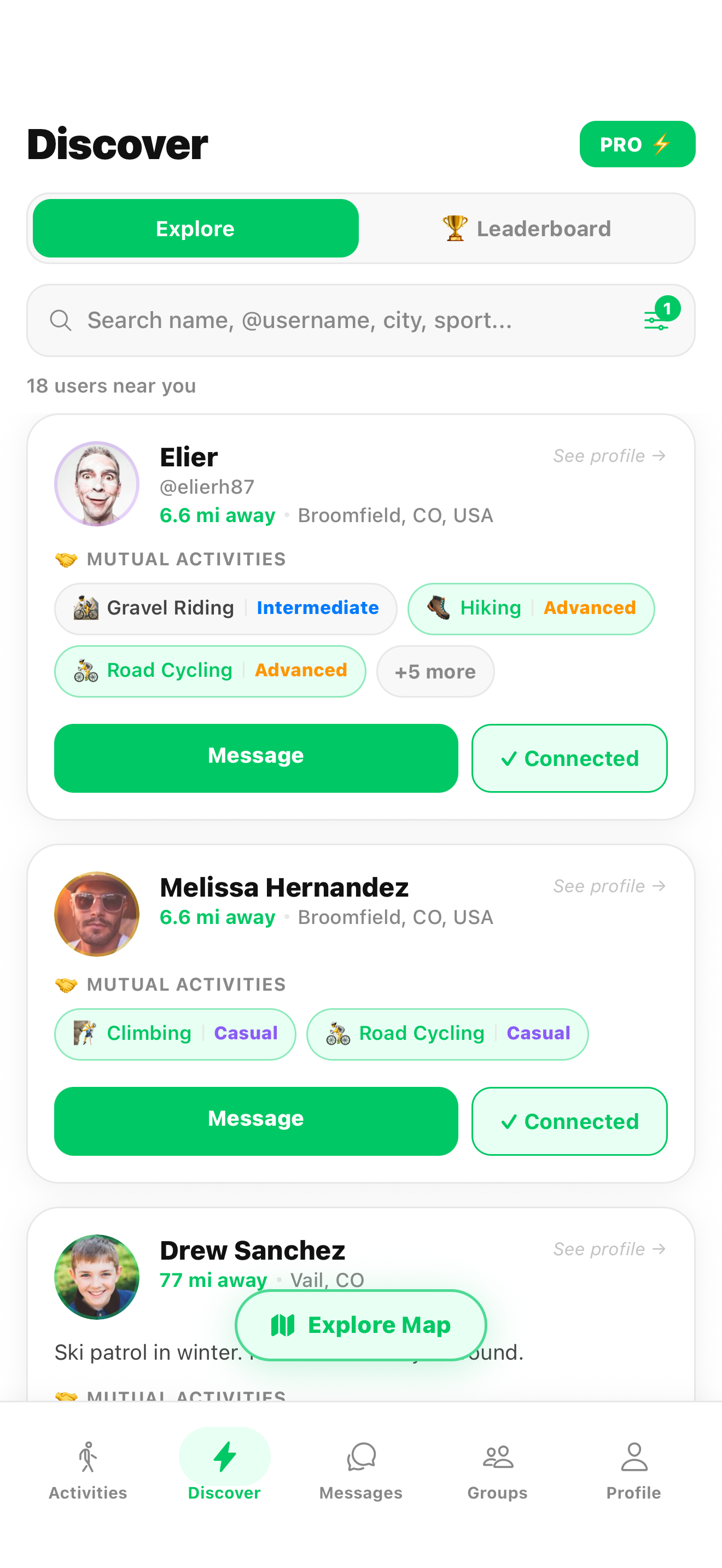Viewport: 722px width, 1568px height.
Task: Switch to the Groups tab
Action: (497, 1470)
